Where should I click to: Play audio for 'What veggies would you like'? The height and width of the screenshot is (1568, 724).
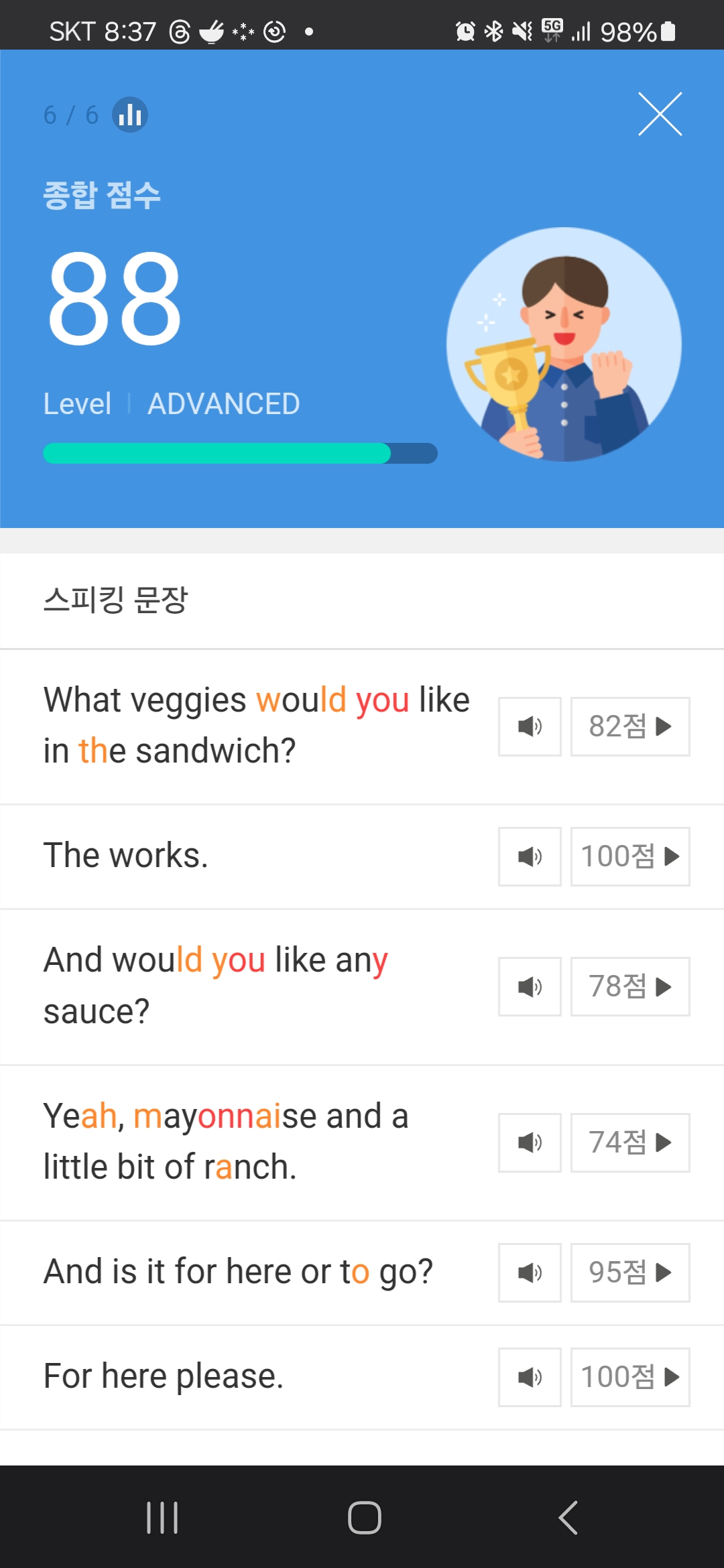530,726
